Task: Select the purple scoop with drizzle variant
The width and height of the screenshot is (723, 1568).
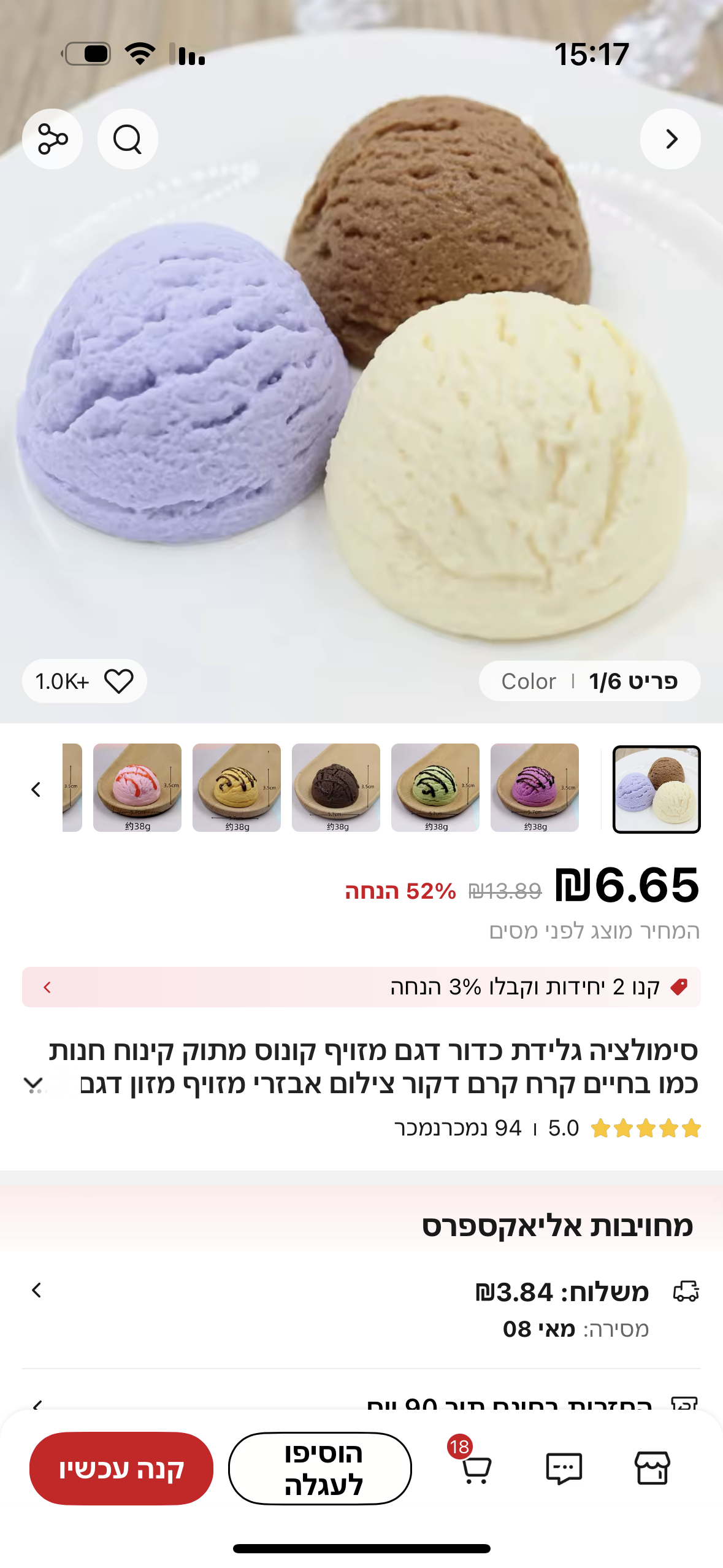Action: 535,788
